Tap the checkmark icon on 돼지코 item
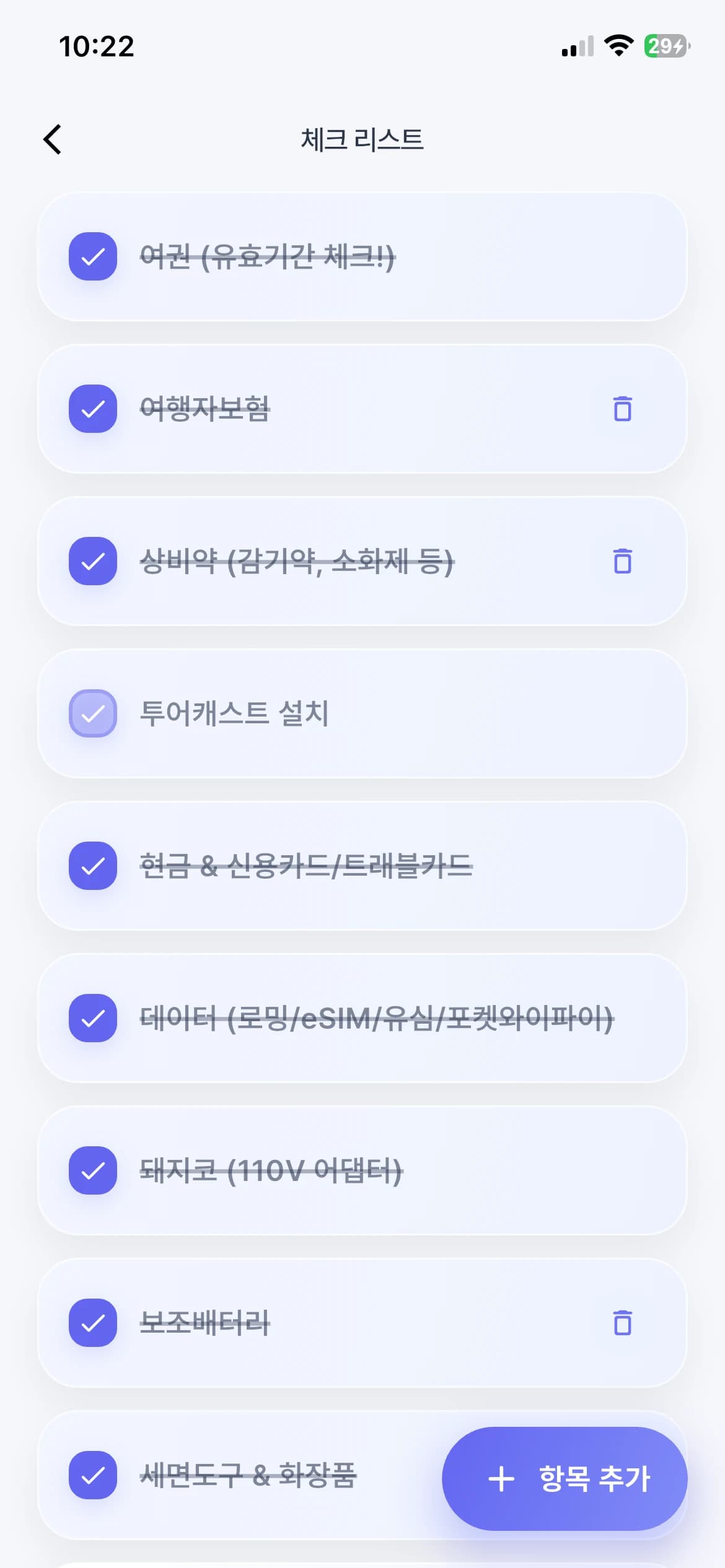 [92, 1172]
